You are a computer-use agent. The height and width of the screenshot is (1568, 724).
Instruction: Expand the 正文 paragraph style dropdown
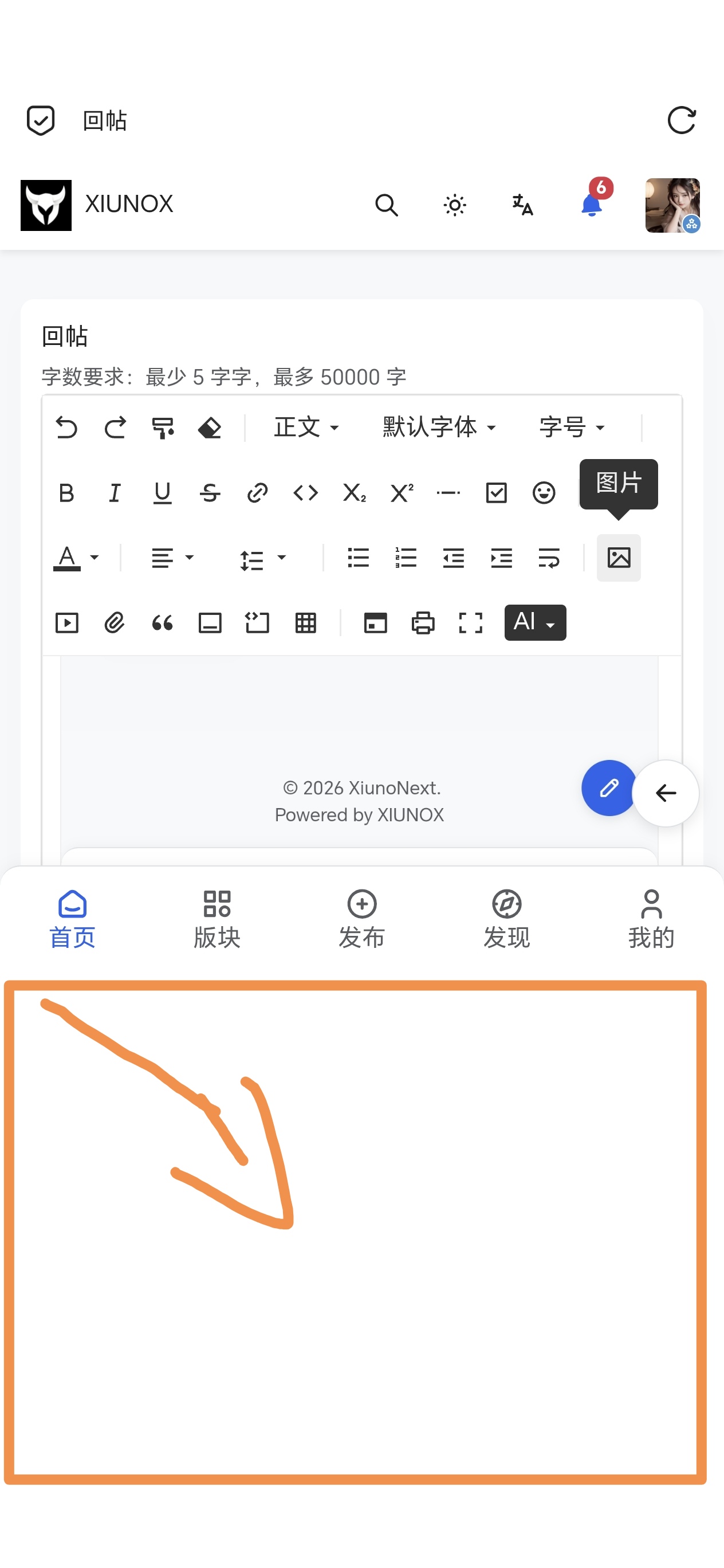tap(305, 428)
